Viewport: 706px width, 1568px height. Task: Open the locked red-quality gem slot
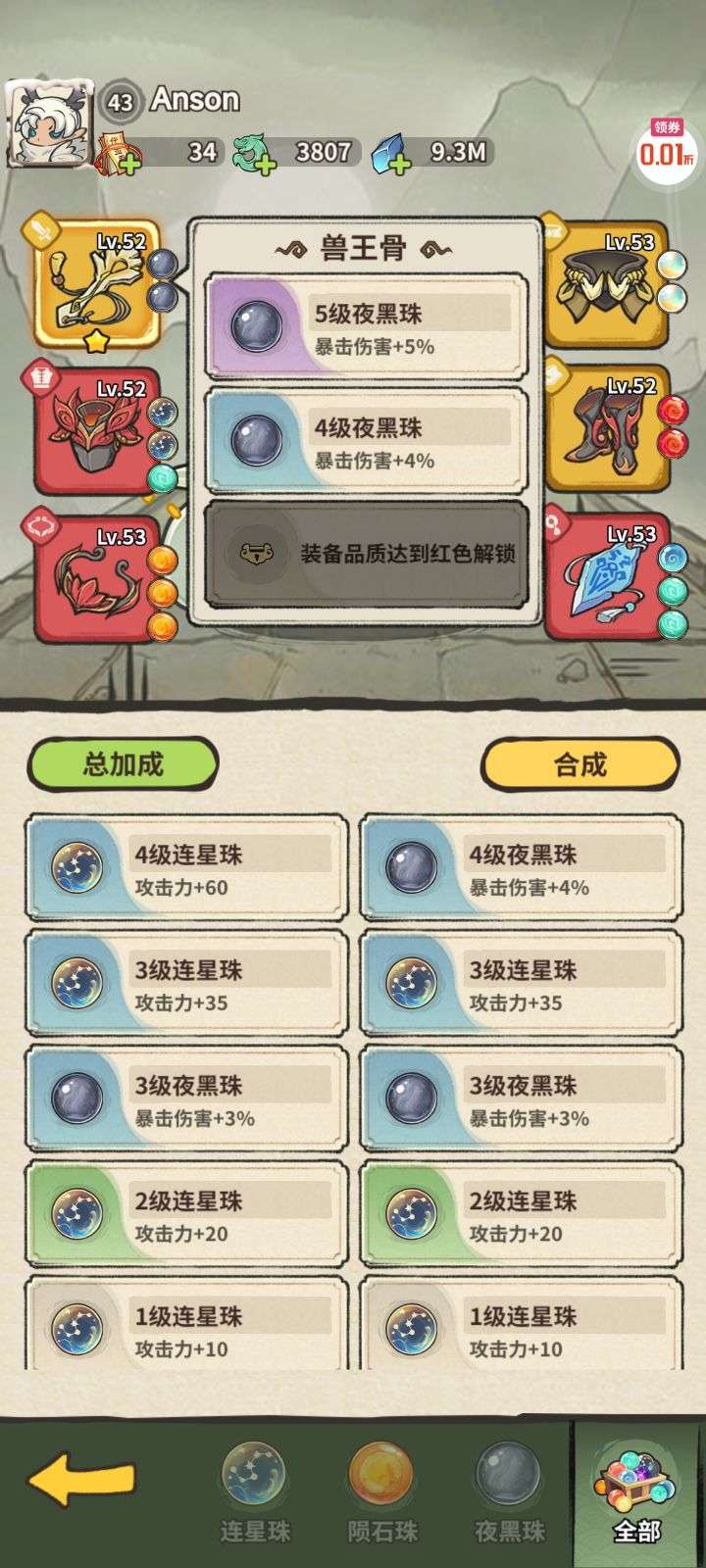click(x=367, y=554)
